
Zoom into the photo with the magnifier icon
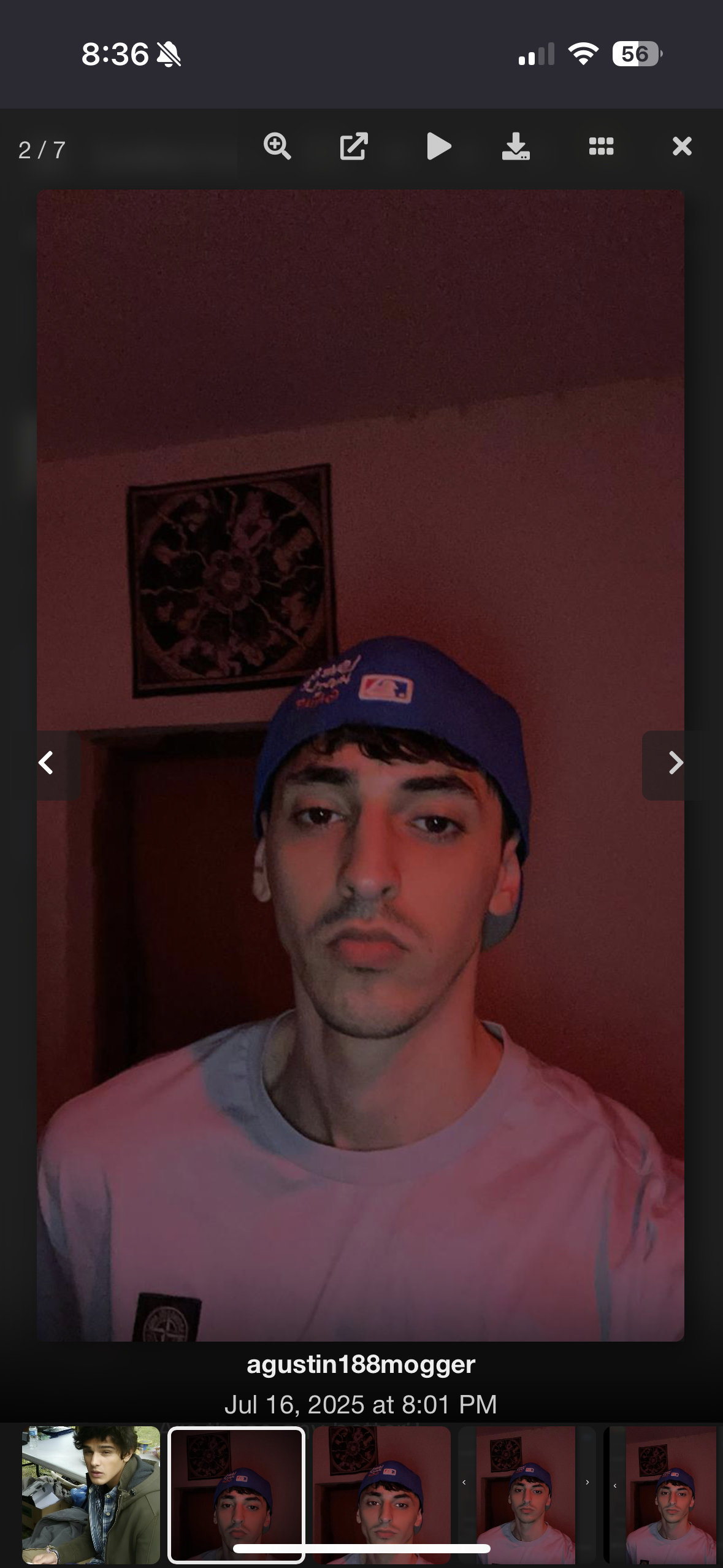coord(277,147)
